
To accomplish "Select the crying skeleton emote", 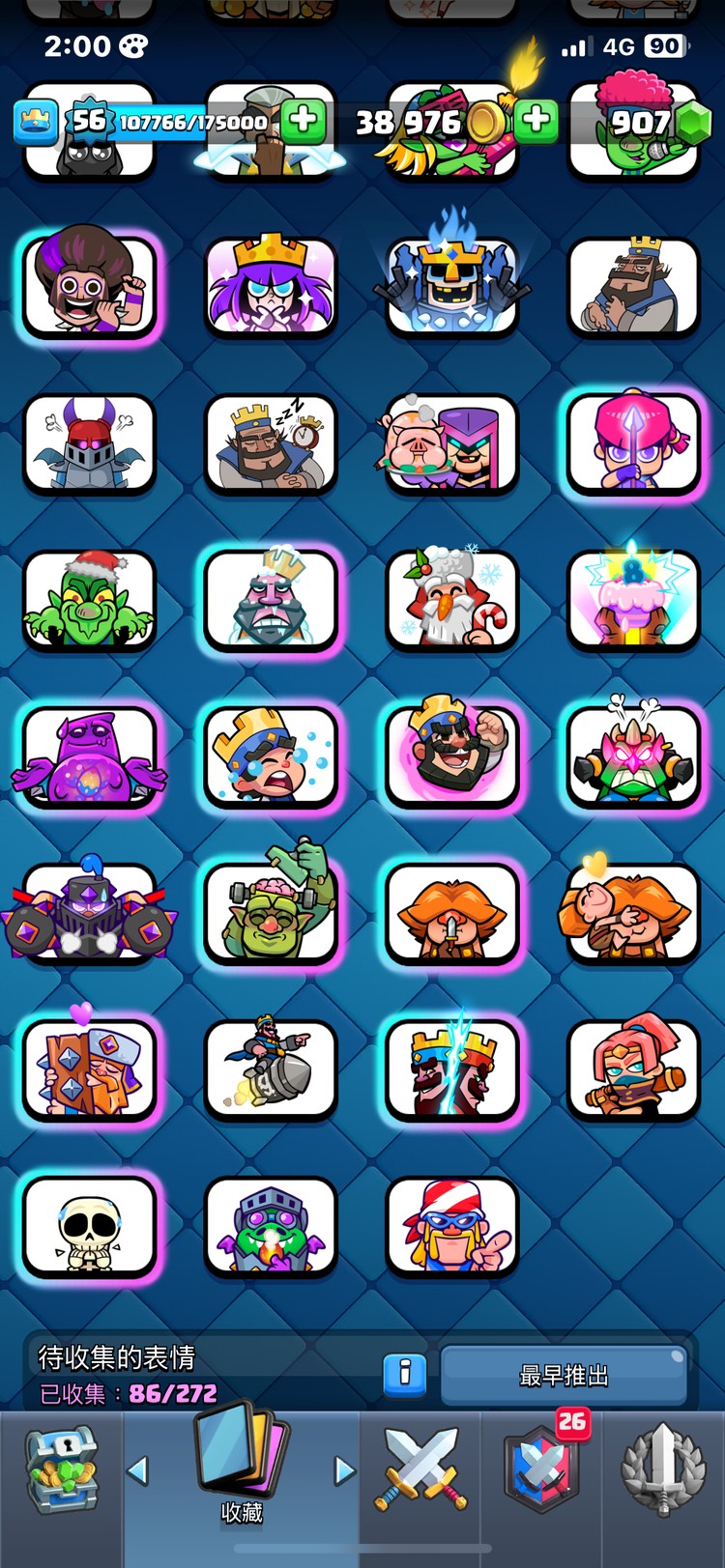I will pos(89,1227).
